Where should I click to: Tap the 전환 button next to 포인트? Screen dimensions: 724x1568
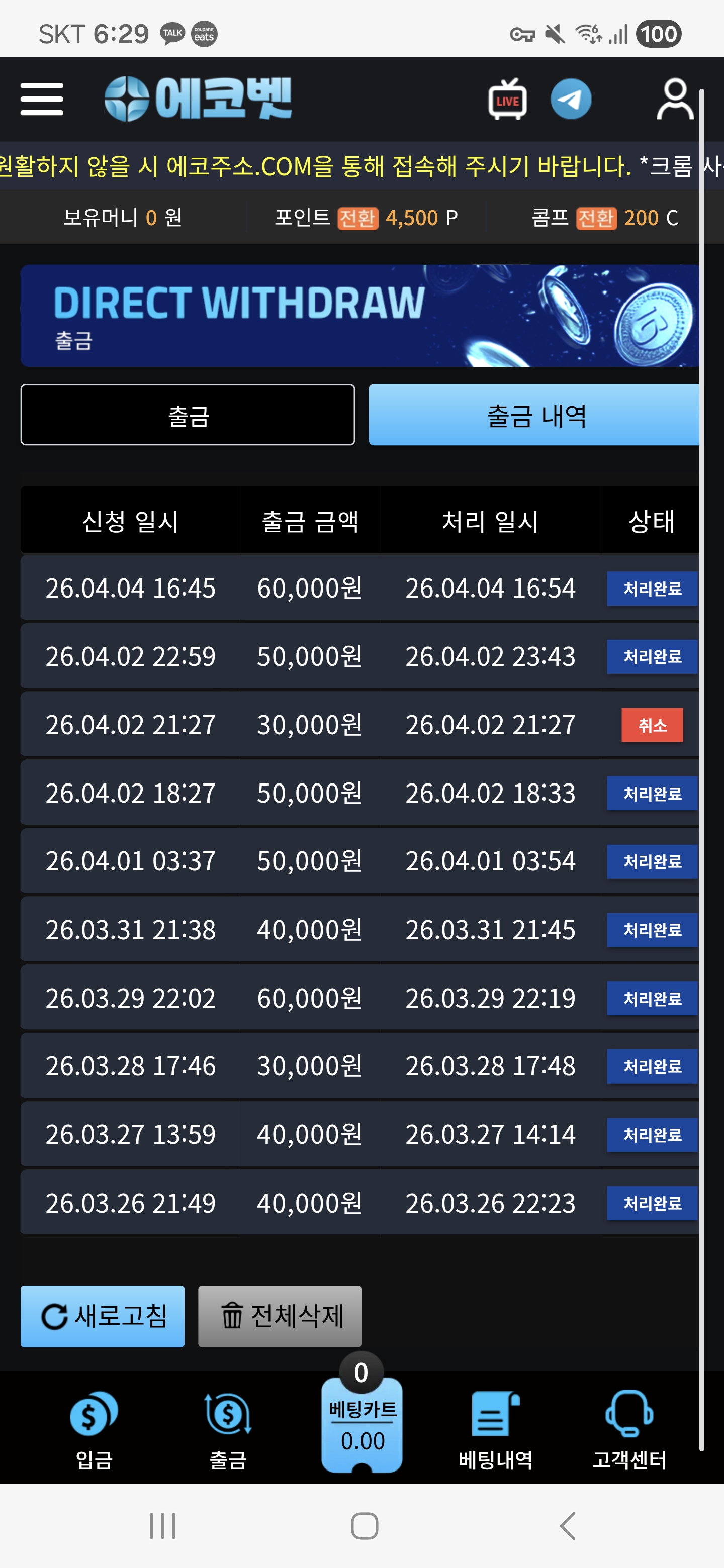pyautogui.click(x=357, y=218)
